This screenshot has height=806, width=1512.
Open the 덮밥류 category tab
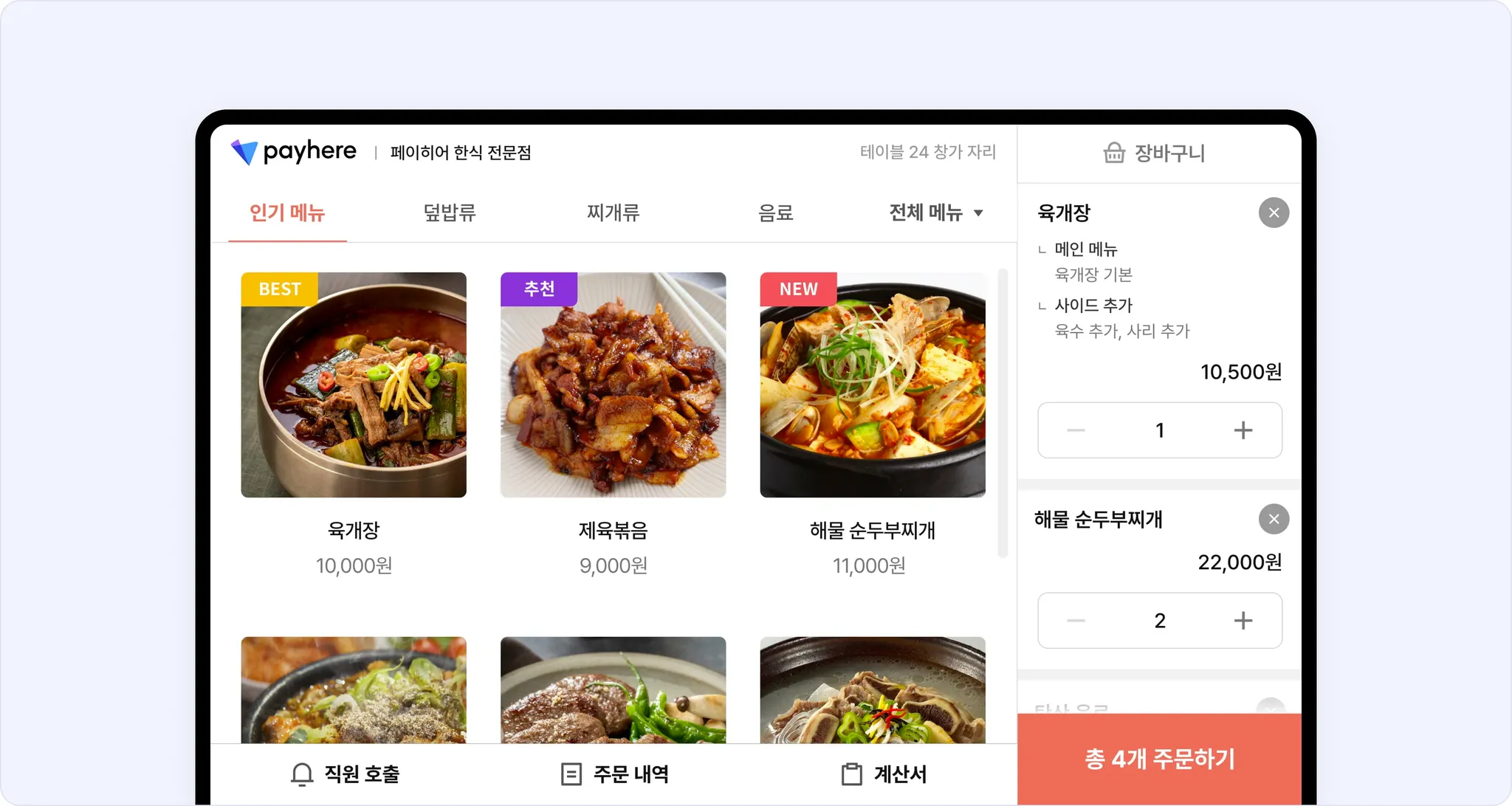pyautogui.click(x=449, y=213)
